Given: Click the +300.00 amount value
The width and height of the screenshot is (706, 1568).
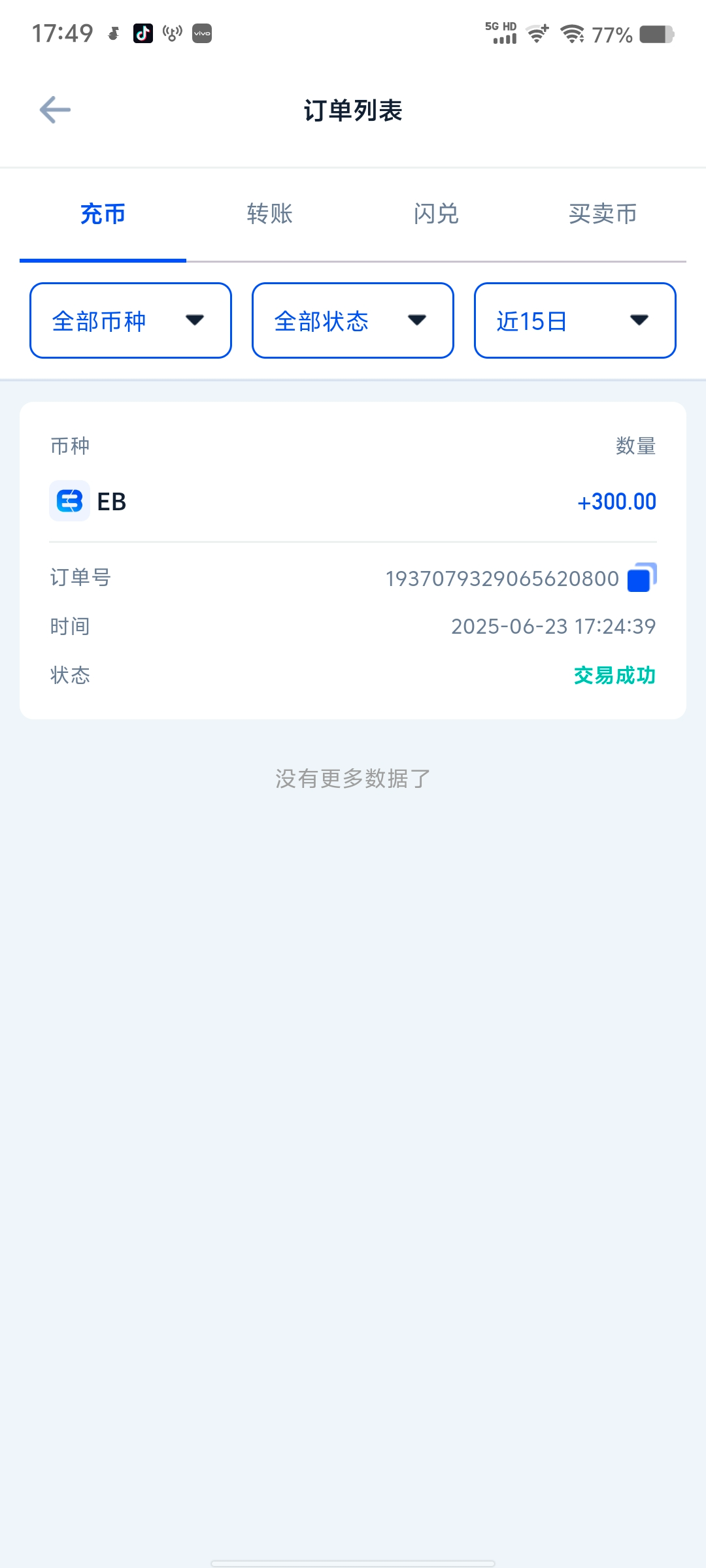Looking at the screenshot, I should click(x=616, y=500).
